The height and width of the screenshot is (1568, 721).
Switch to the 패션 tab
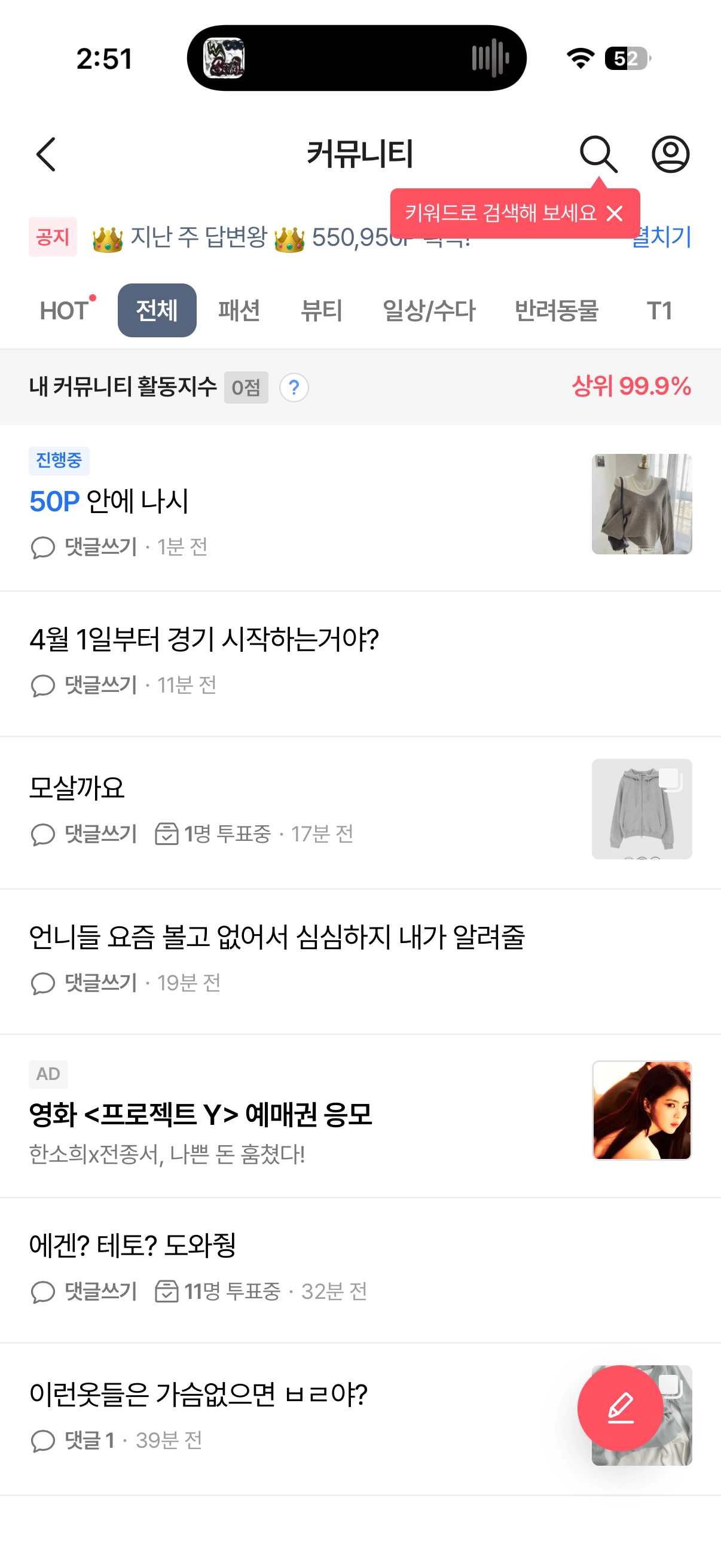[x=239, y=310]
